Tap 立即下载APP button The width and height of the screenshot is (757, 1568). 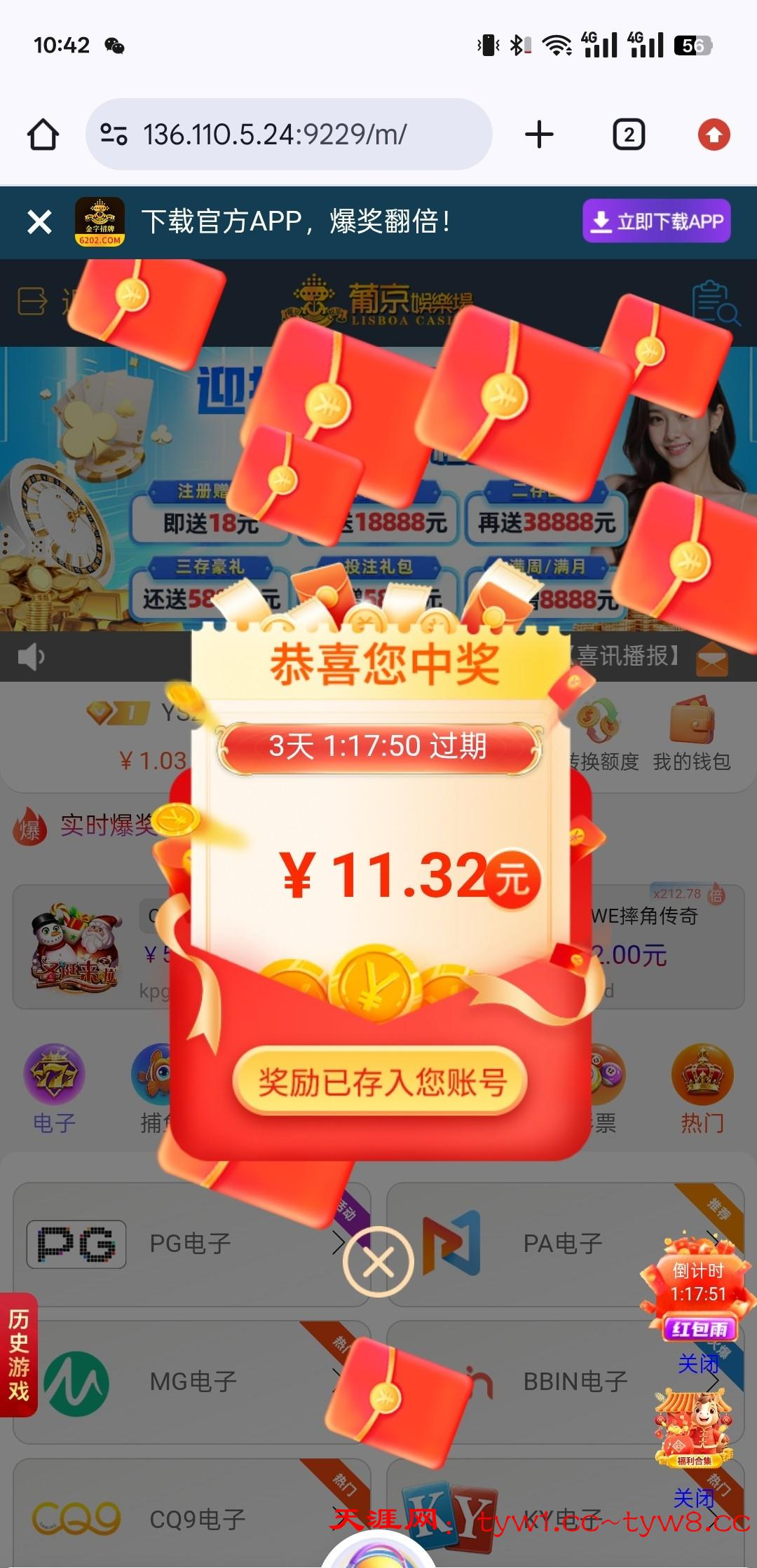click(657, 221)
